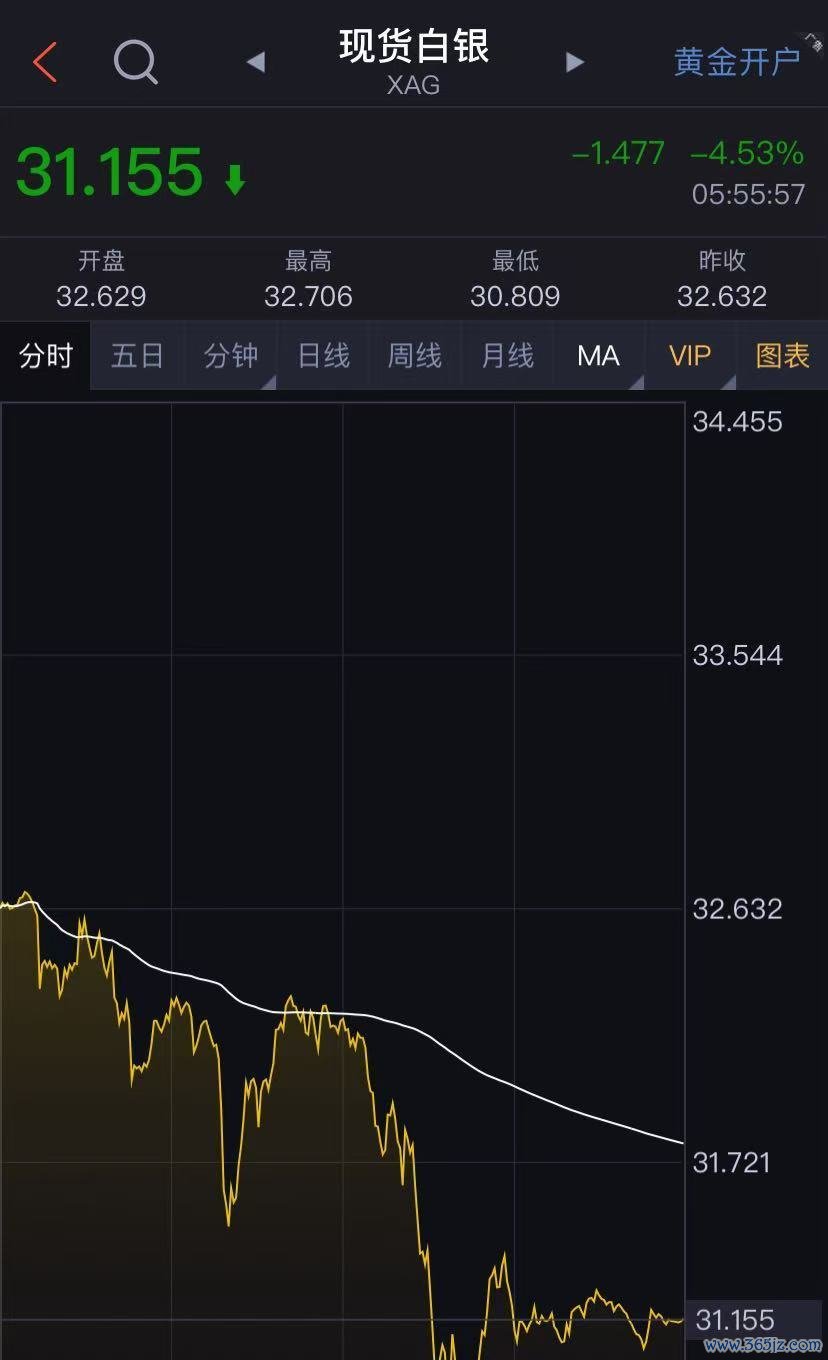Viewport: 828px width, 1360px height.
Task: Open the search magnifier
Action: pyautogui.click(x=136, y=62)
